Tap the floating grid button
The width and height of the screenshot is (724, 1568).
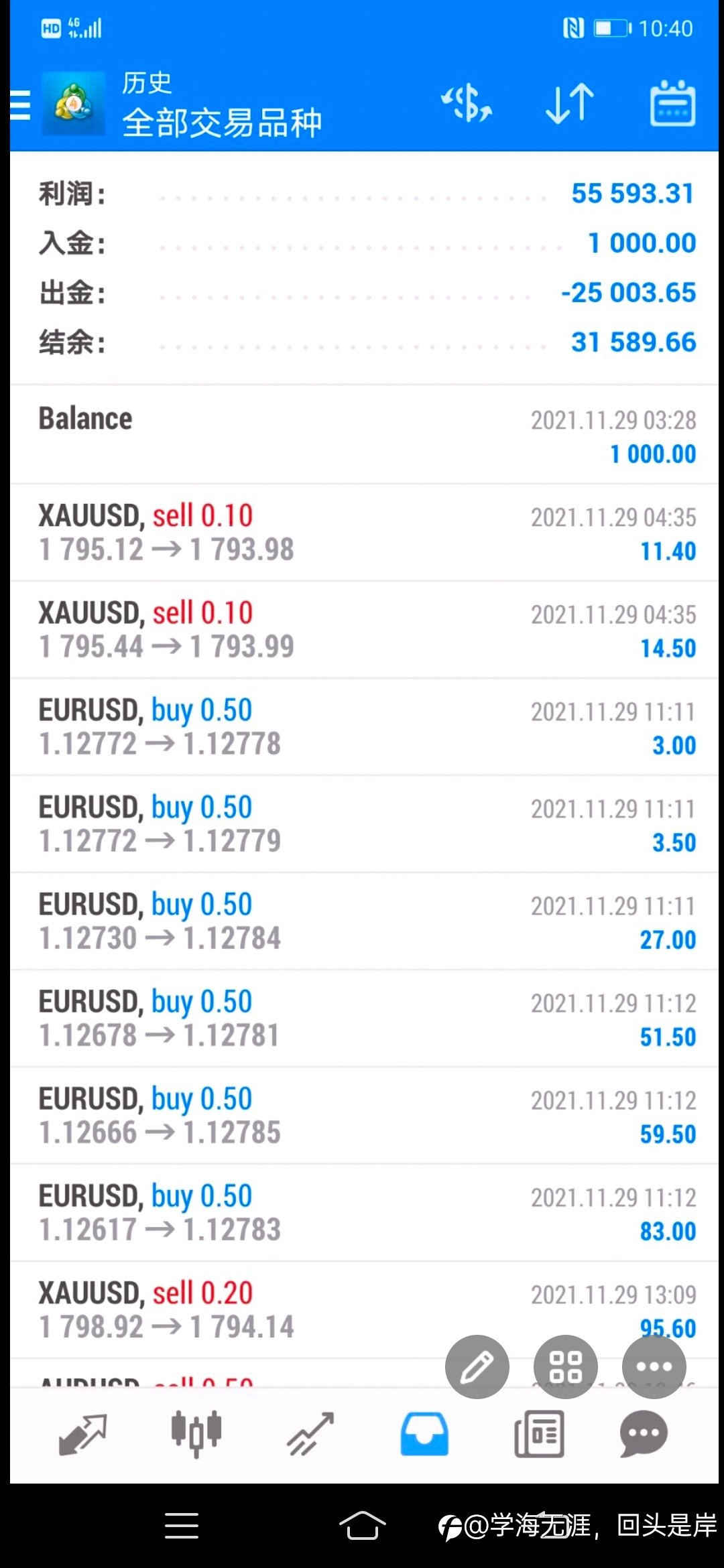[x=566, y=1367]
